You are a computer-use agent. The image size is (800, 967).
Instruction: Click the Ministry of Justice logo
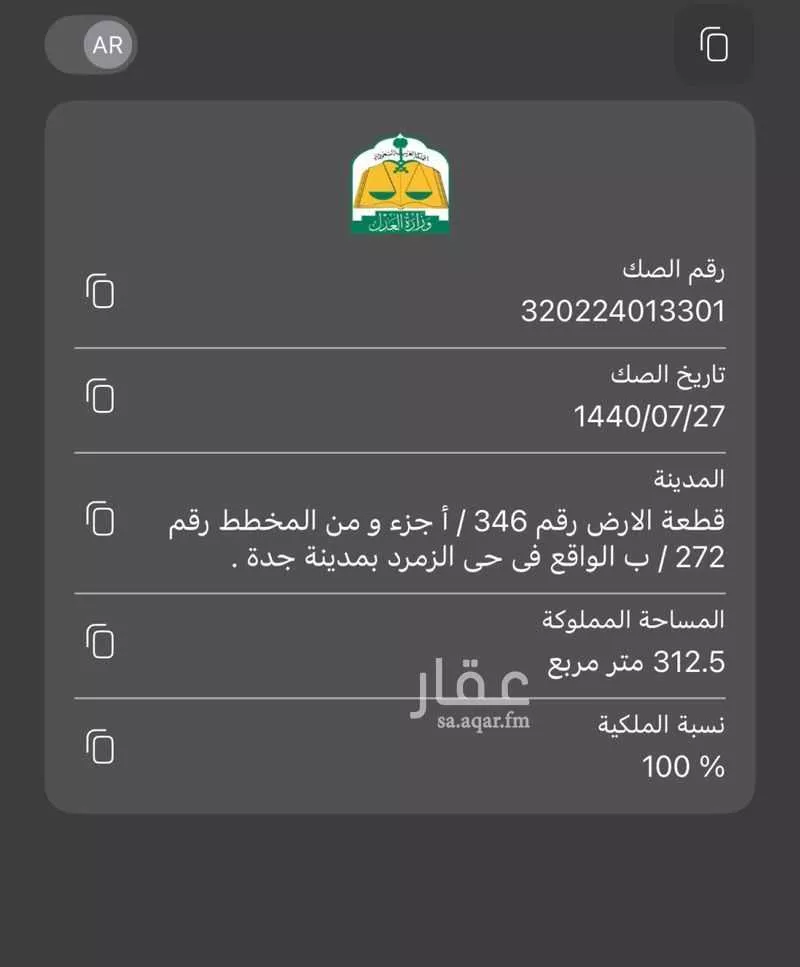(400, 186)
